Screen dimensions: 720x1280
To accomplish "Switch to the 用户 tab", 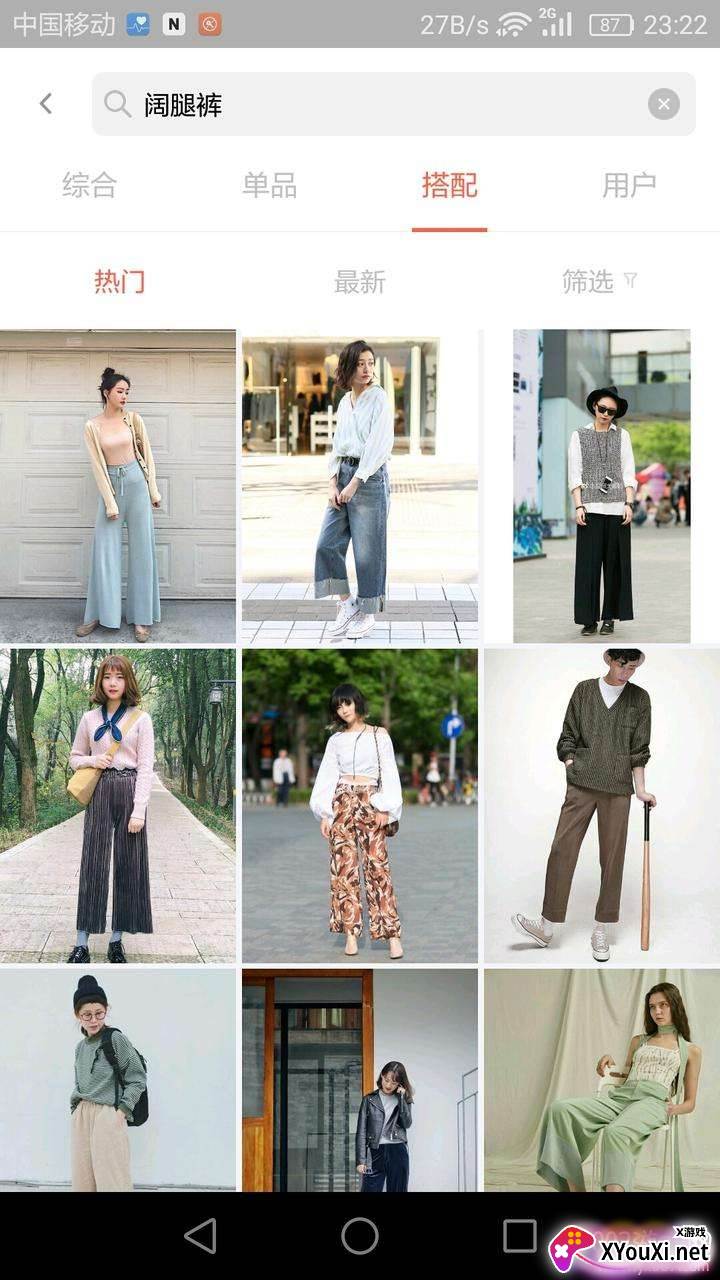I will coord(629,185).
